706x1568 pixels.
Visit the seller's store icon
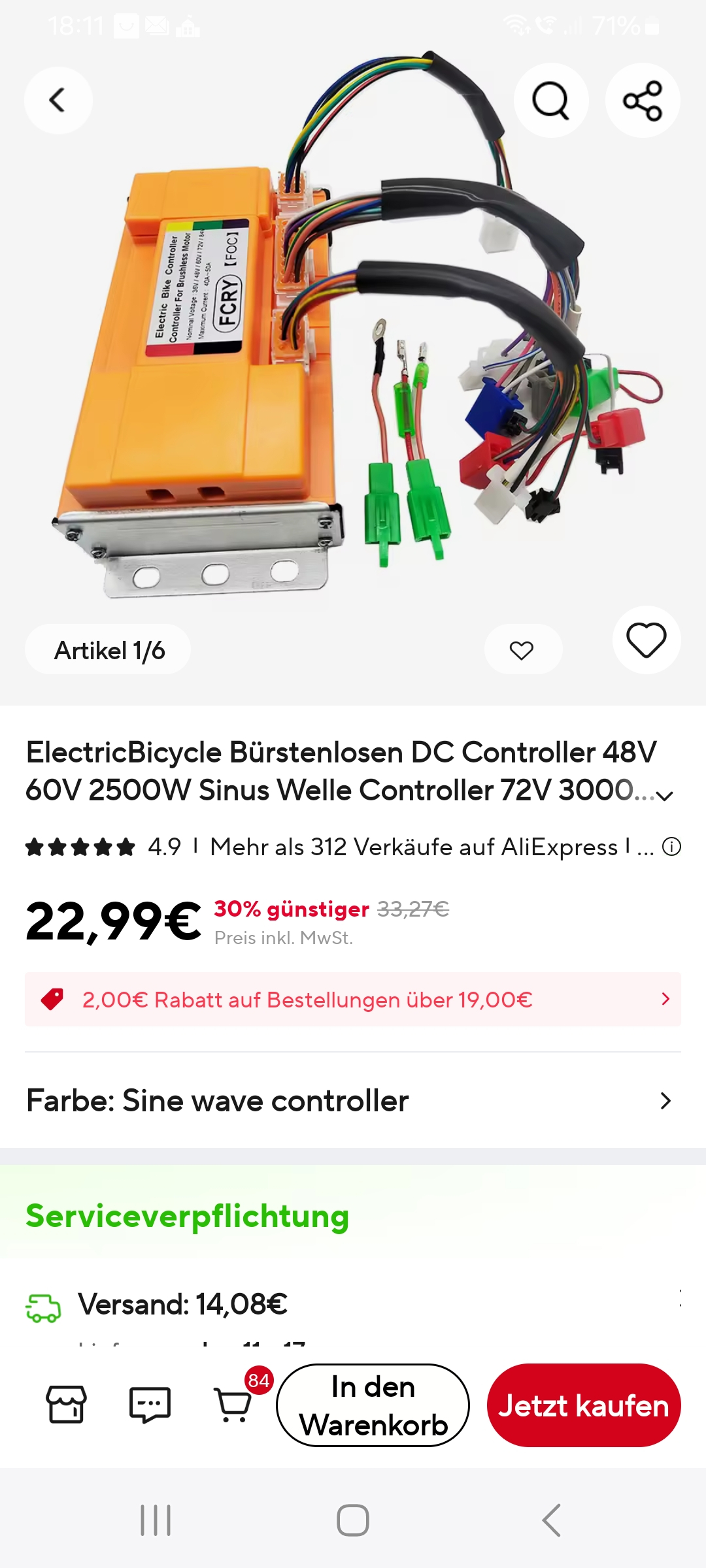(x=66, y=1405)
